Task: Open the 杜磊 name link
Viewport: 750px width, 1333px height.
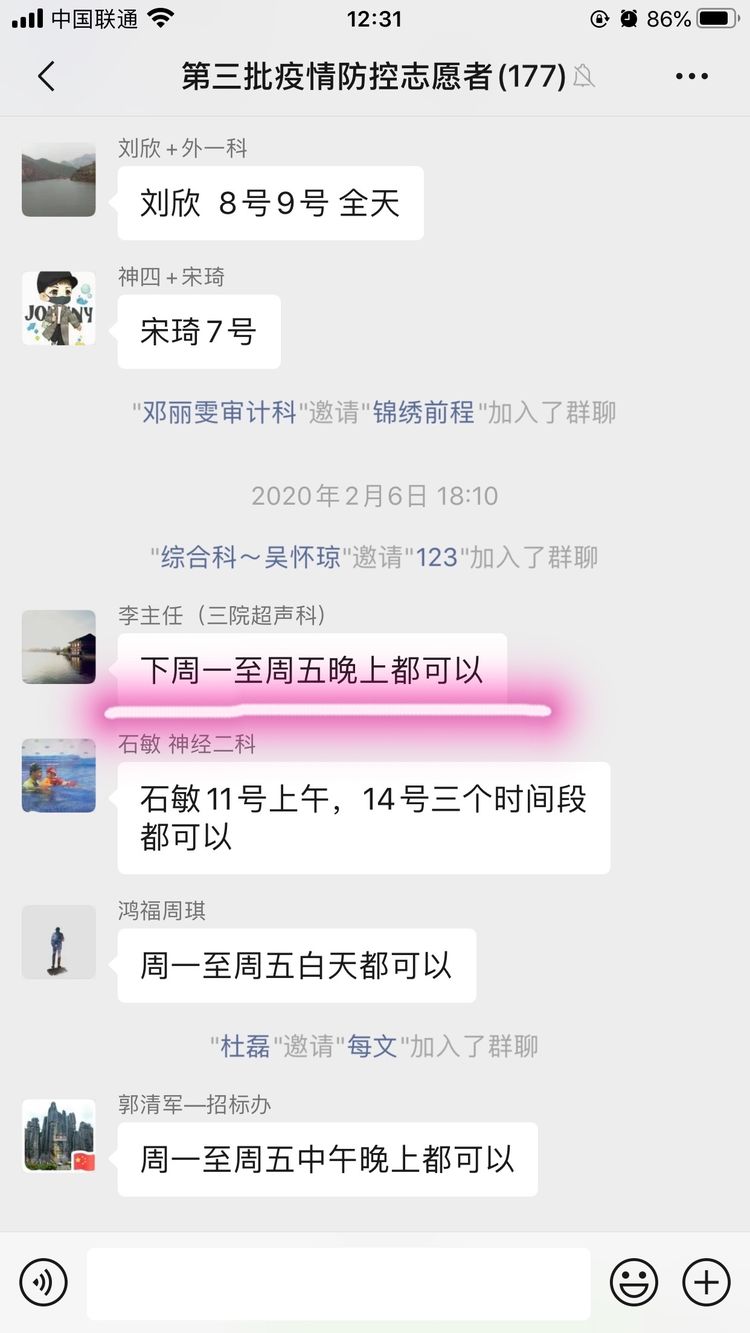Action: pos(245,1047)
